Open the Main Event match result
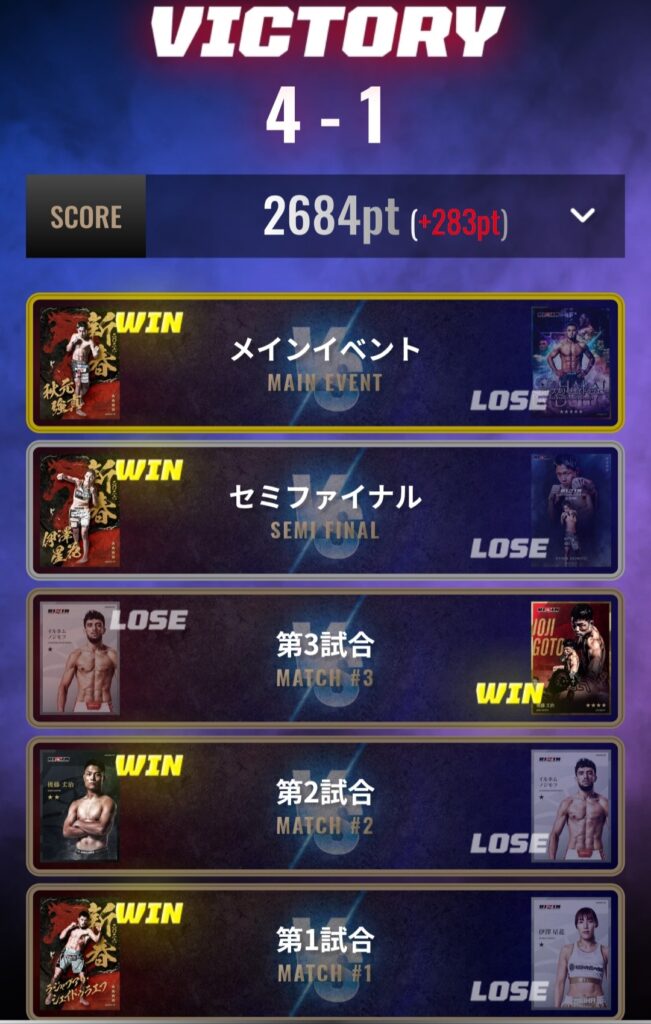 325,362
